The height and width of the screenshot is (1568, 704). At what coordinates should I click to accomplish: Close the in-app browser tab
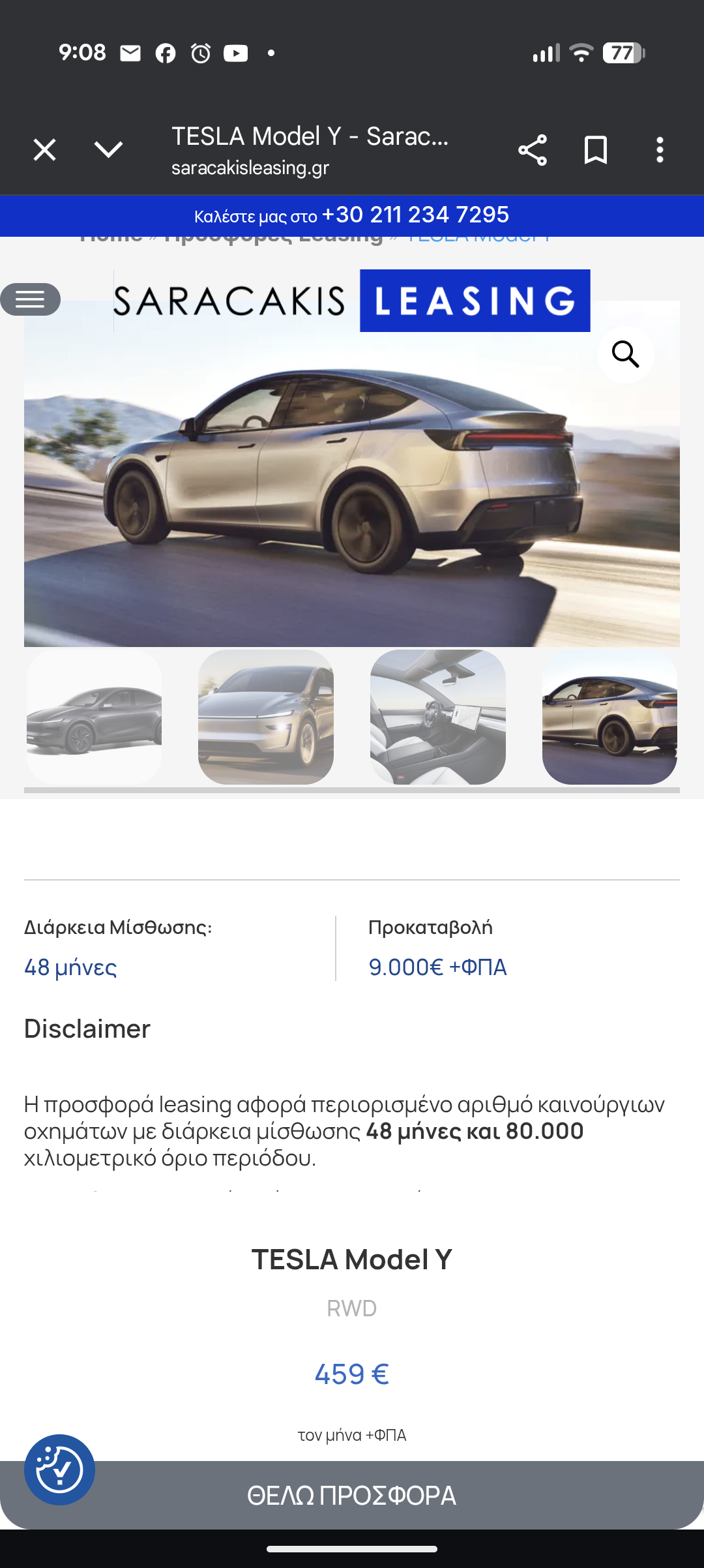(x=44, y=150)
